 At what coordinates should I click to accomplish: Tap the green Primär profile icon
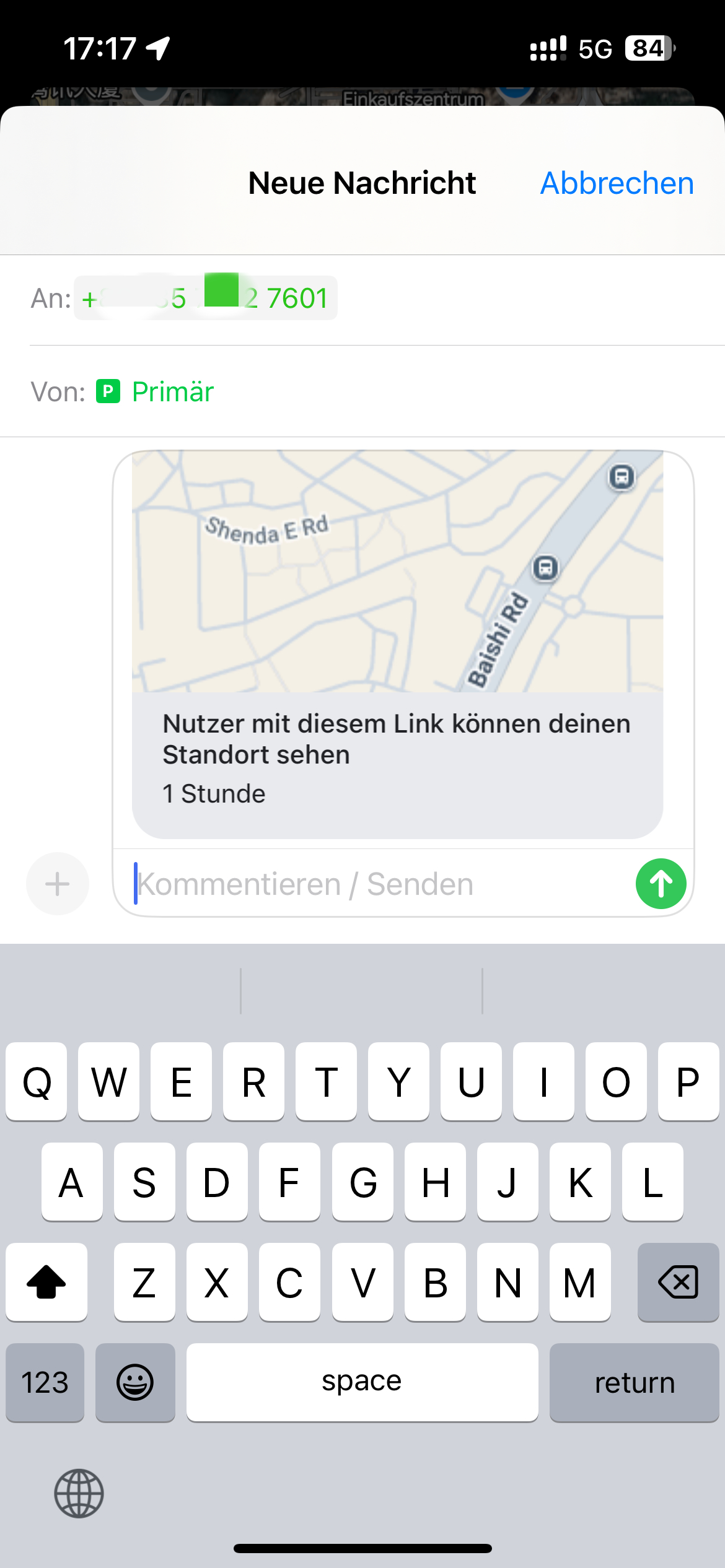click(107, 391)
